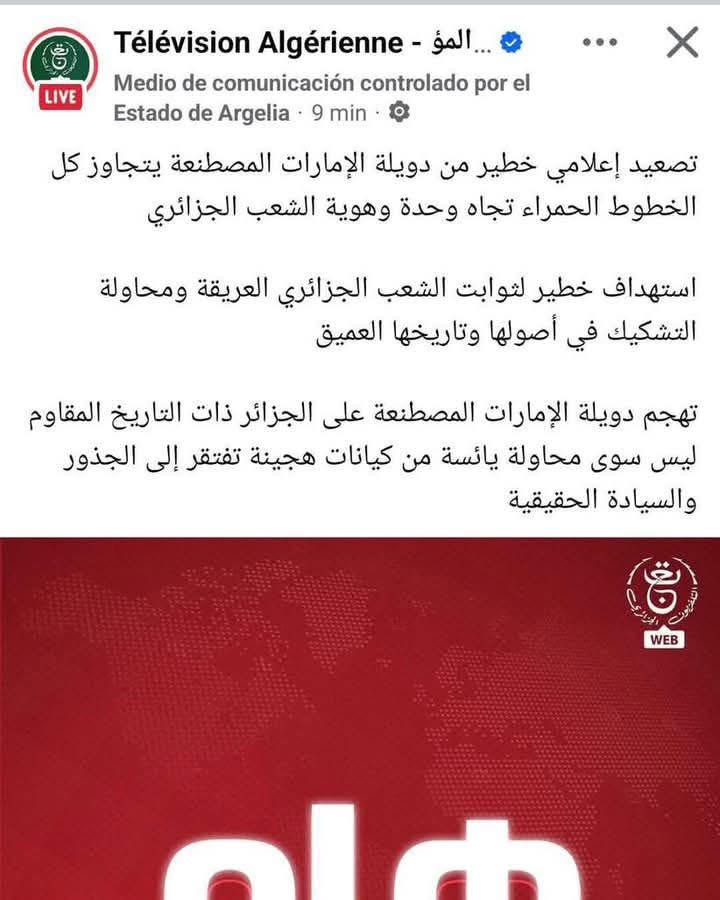Tap the post's audience gear icon

399,112
